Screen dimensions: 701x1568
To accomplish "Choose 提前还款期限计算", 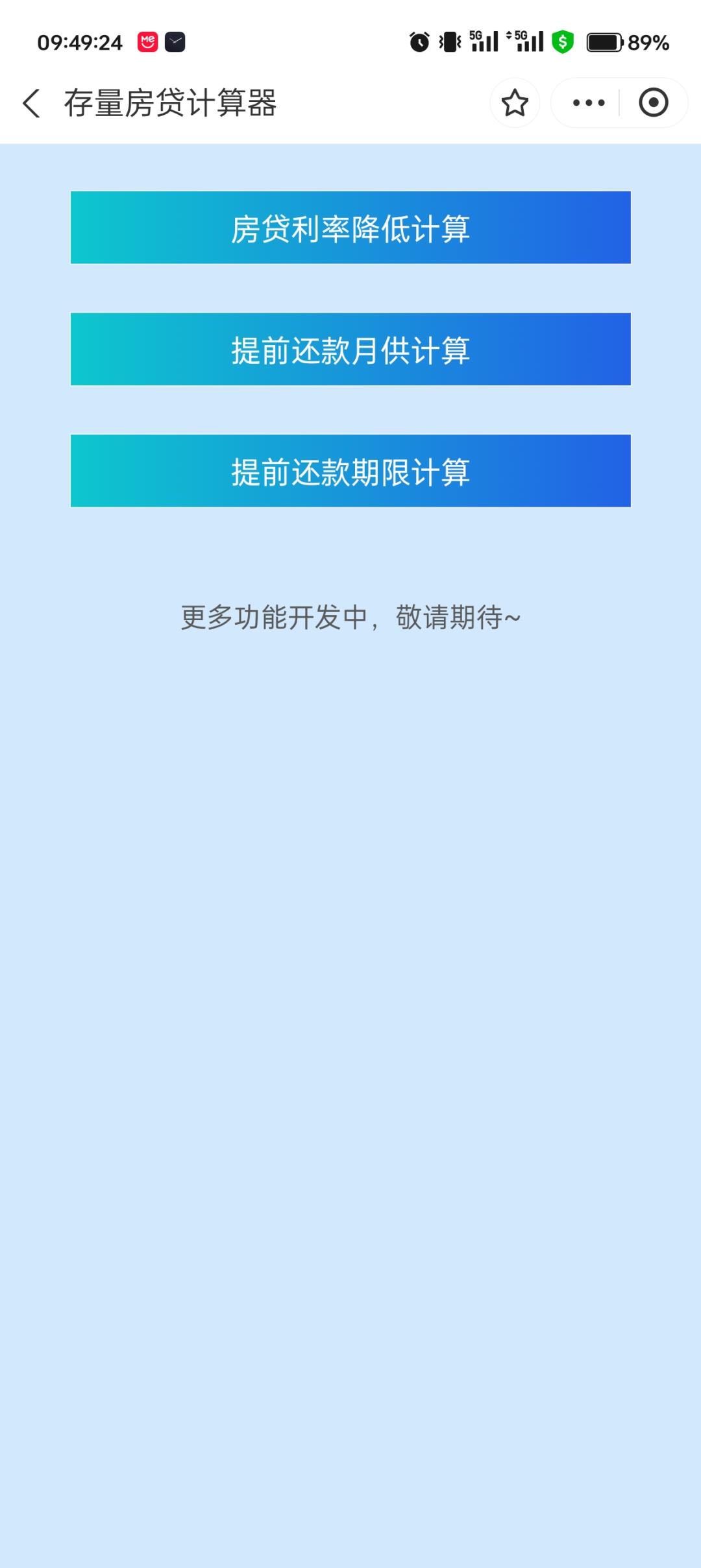I will [350, 471].
